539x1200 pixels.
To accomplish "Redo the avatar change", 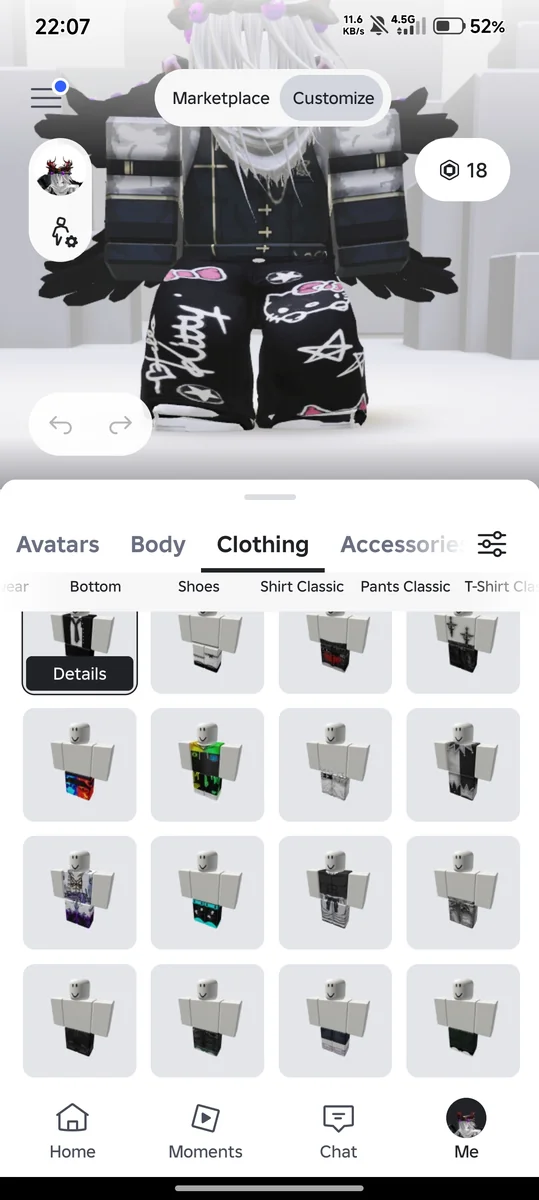I will pyautogui.click(x=120, y=425).
